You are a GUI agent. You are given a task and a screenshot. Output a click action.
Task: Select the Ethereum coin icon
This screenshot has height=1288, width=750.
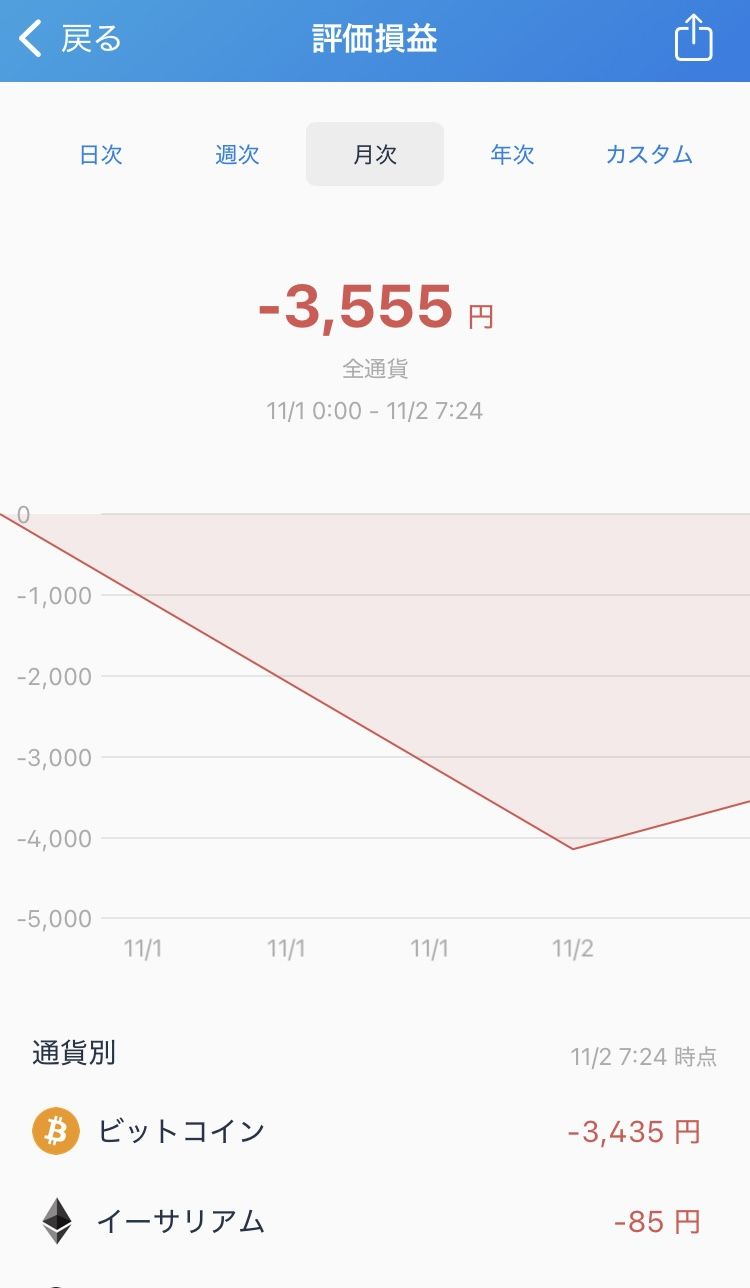point(57,1221)
